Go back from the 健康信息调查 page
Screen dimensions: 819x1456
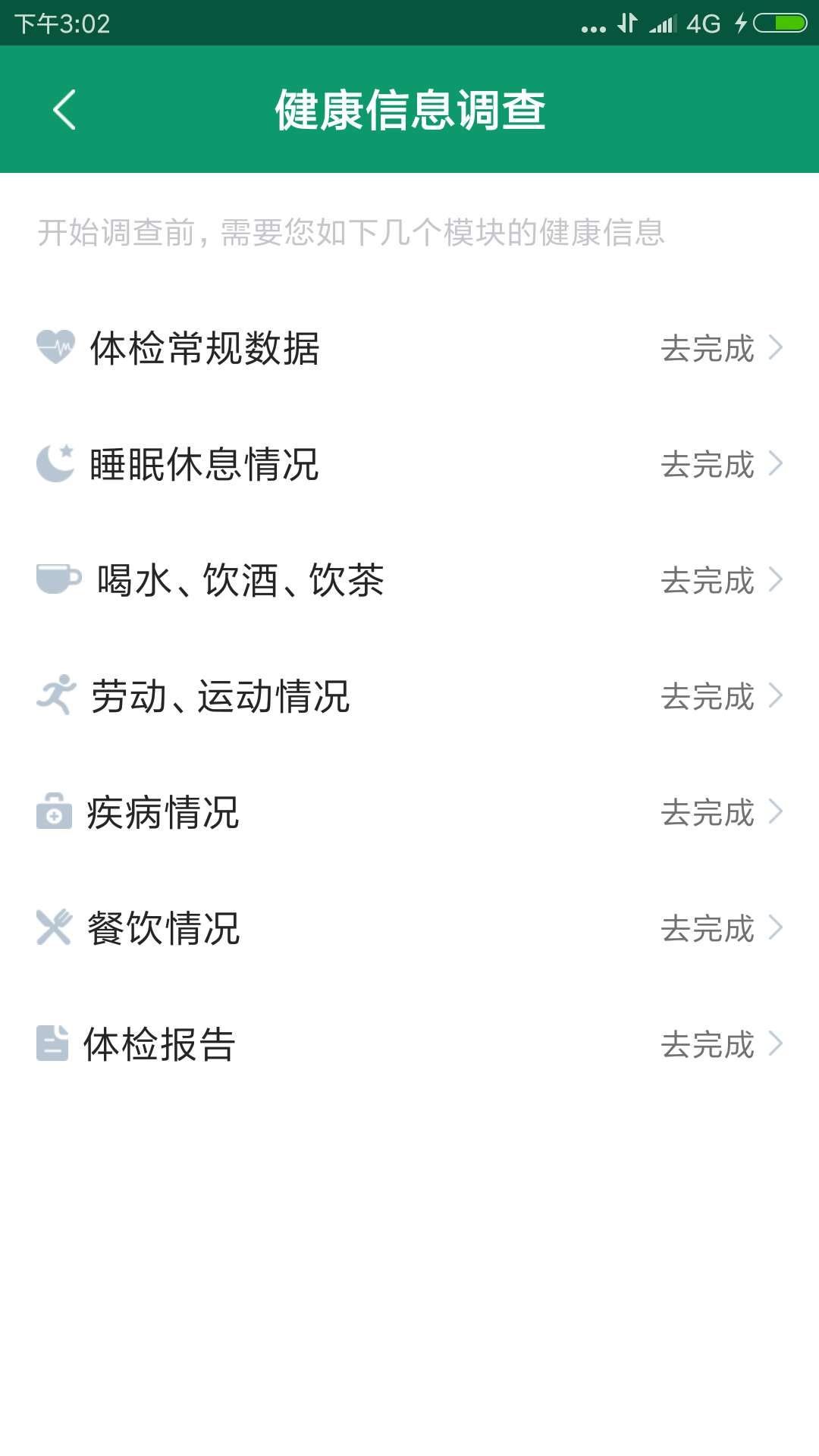tap(65, 110)
